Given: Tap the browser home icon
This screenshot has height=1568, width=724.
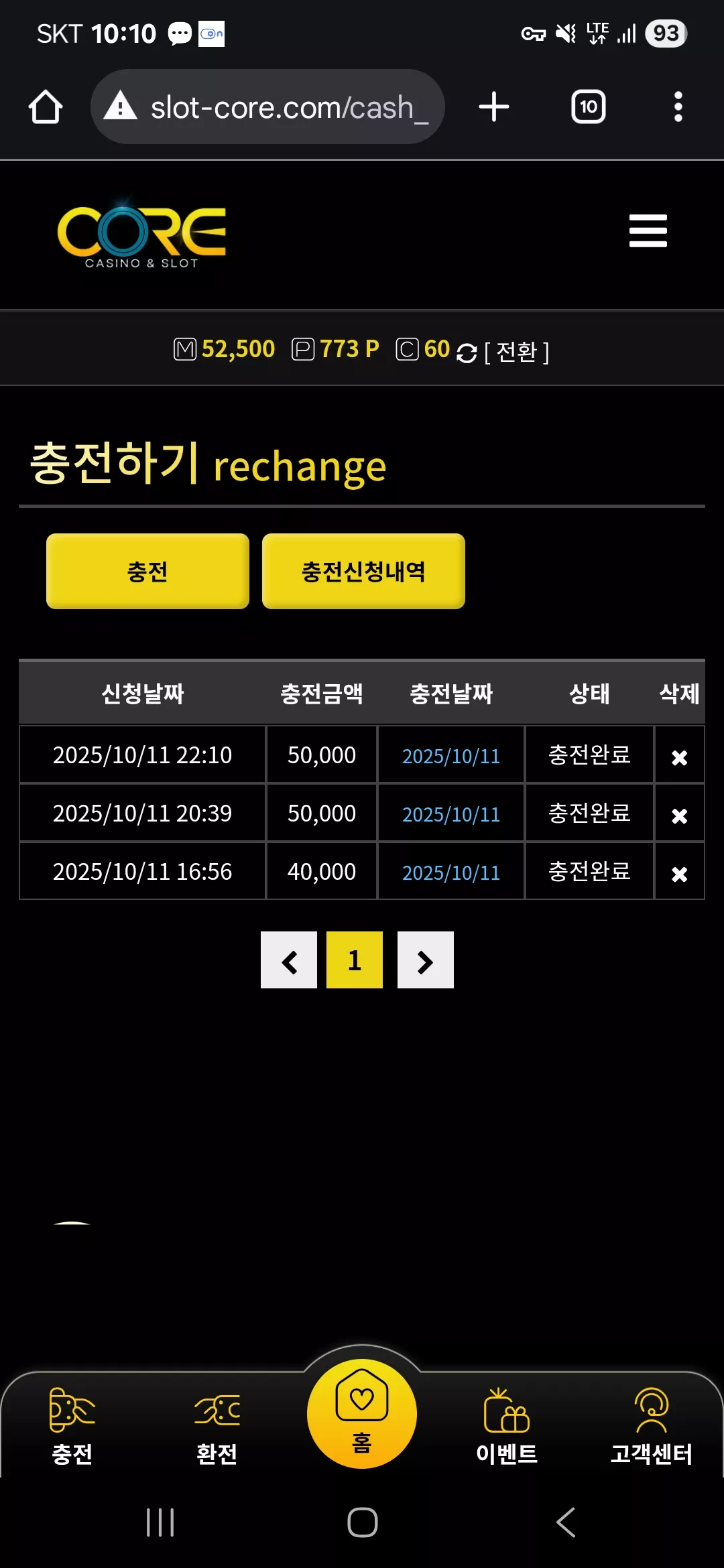Looking at the screenshot, I should [x=46, y=107].
